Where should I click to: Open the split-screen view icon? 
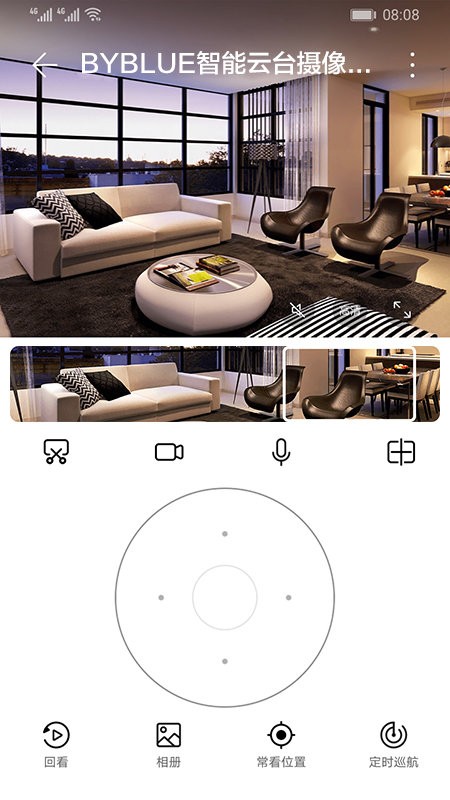(401, 452)
